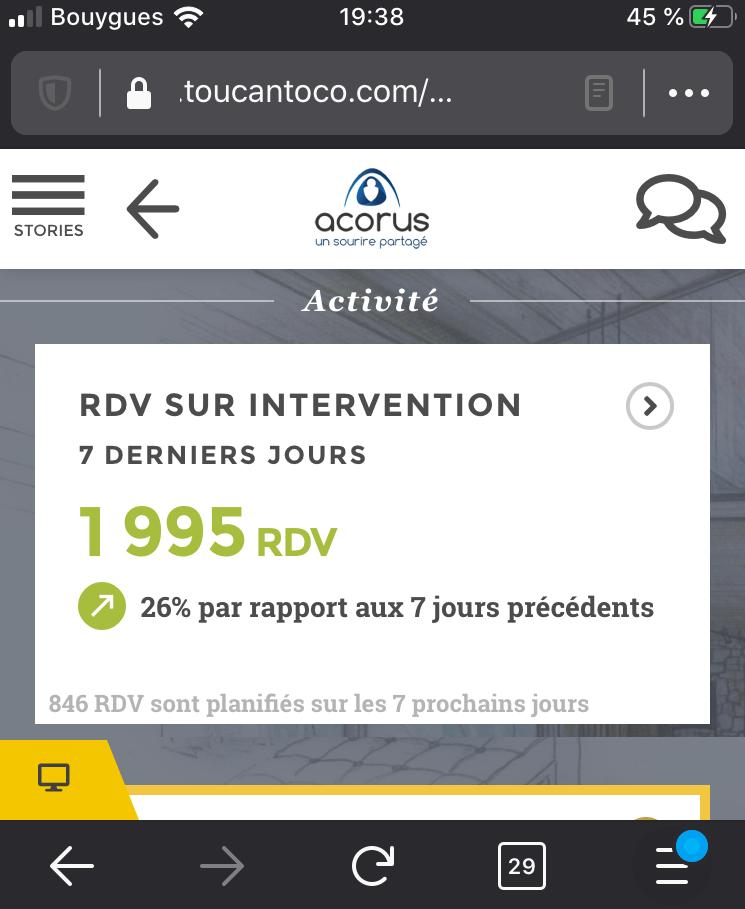
Task: Go back using the app header arrow
Action: pyautogui.click(x=153, y=209)
